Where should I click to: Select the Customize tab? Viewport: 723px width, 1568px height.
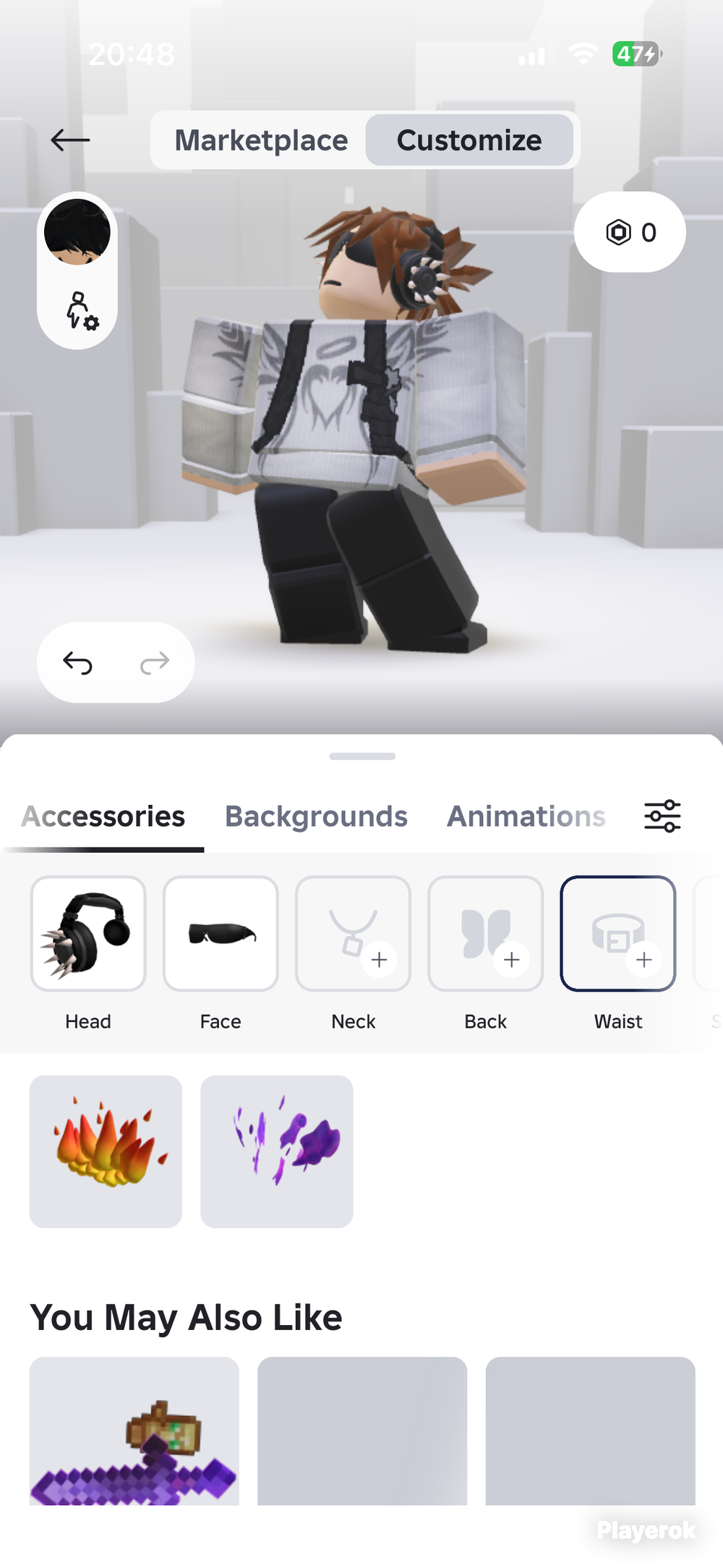(469, 140)
